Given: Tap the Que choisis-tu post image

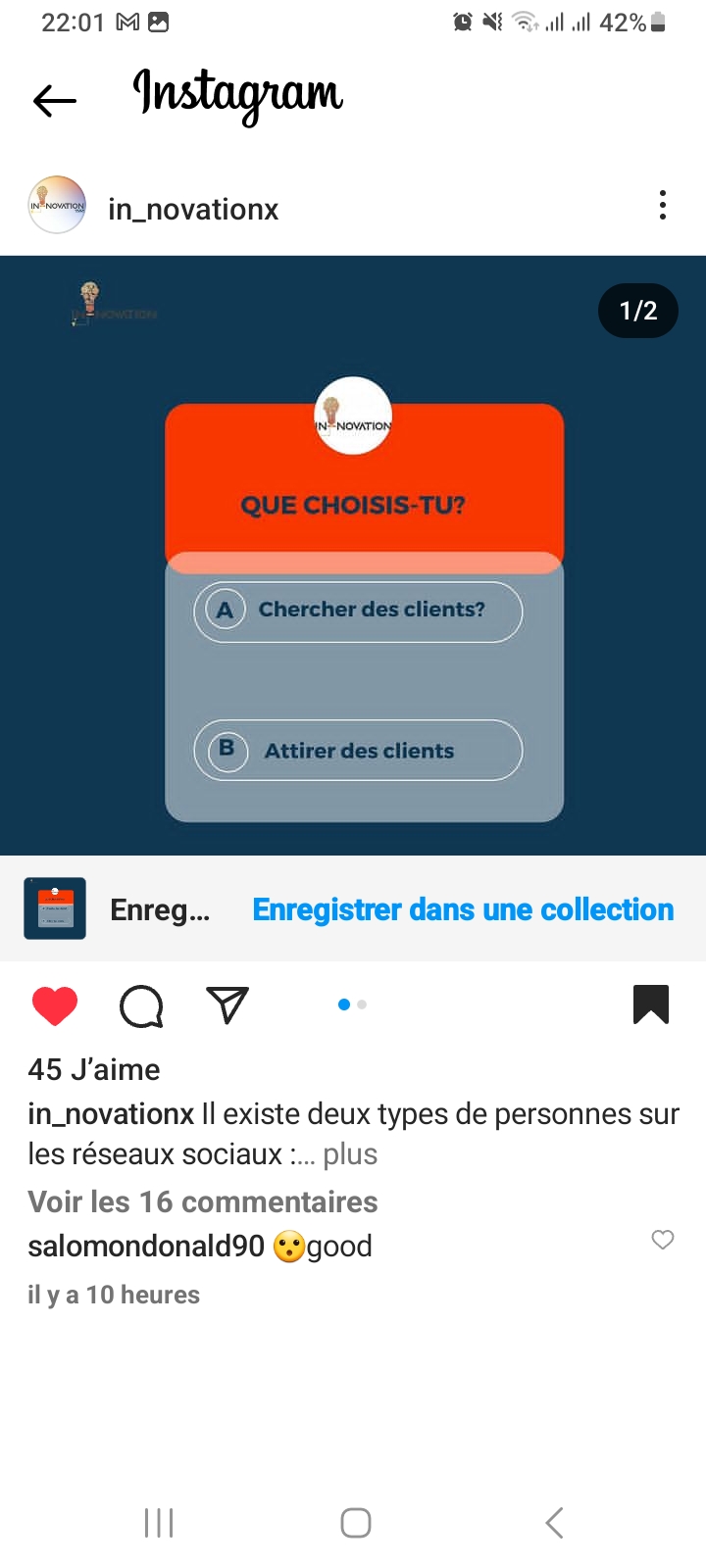Looking at the screenshot, I should point(353,556).
